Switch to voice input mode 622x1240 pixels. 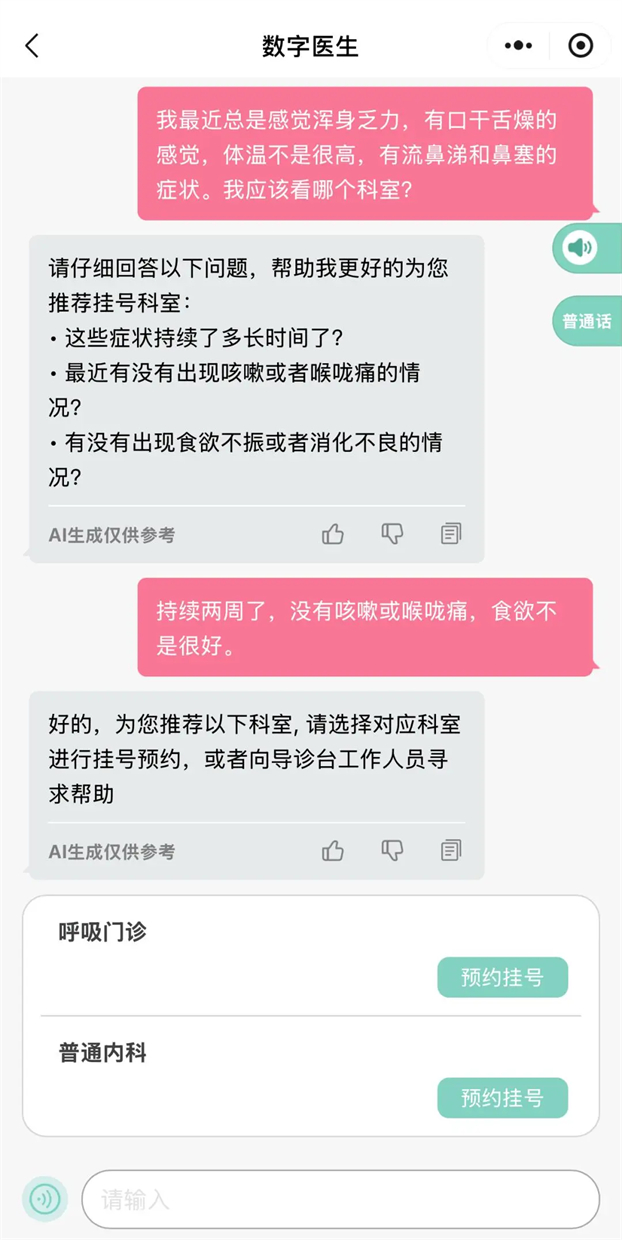click(x=45, y=1199)
